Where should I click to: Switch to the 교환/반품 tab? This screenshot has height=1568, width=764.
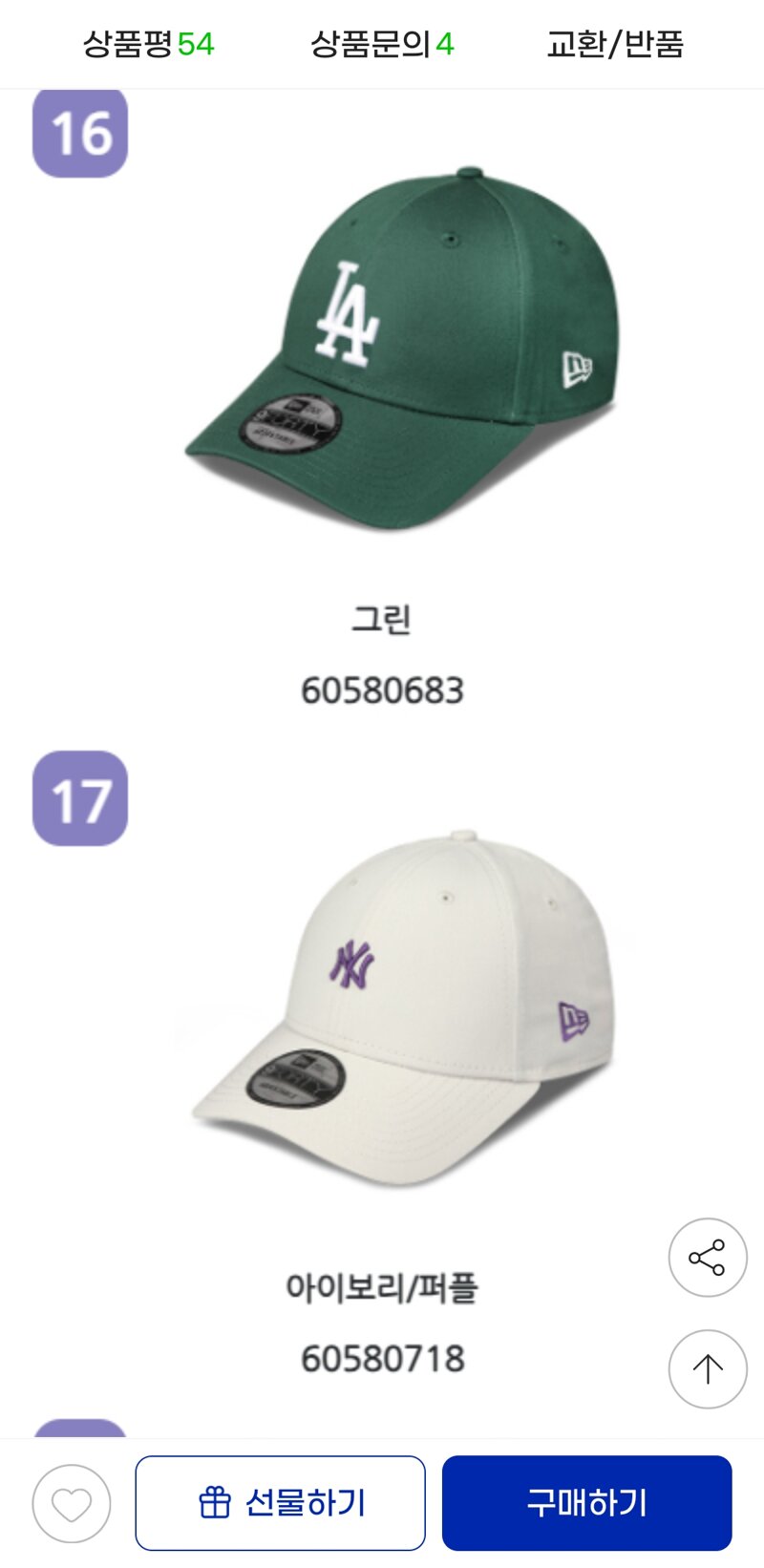614,44
